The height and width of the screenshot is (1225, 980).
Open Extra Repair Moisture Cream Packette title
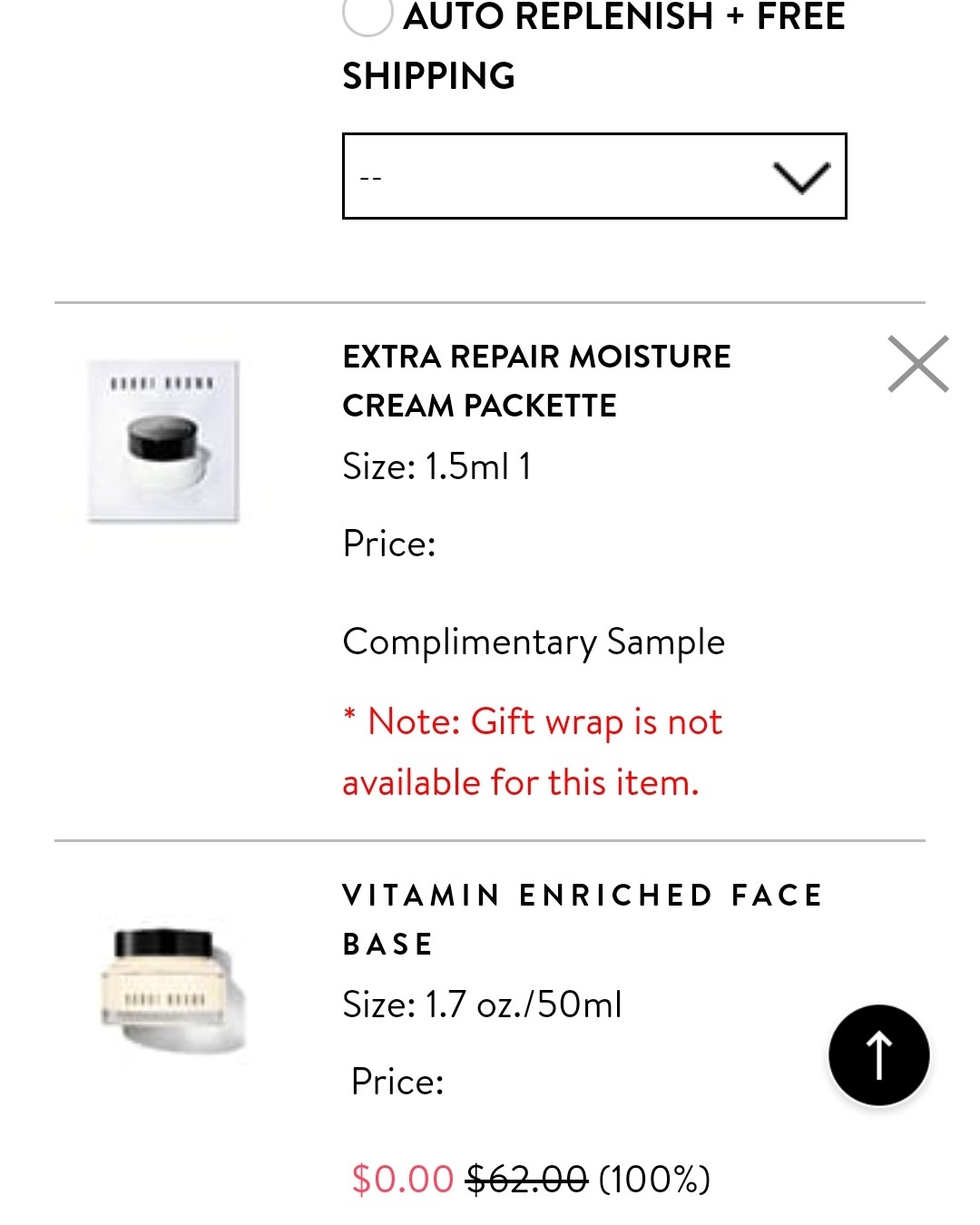click(536, 380)
